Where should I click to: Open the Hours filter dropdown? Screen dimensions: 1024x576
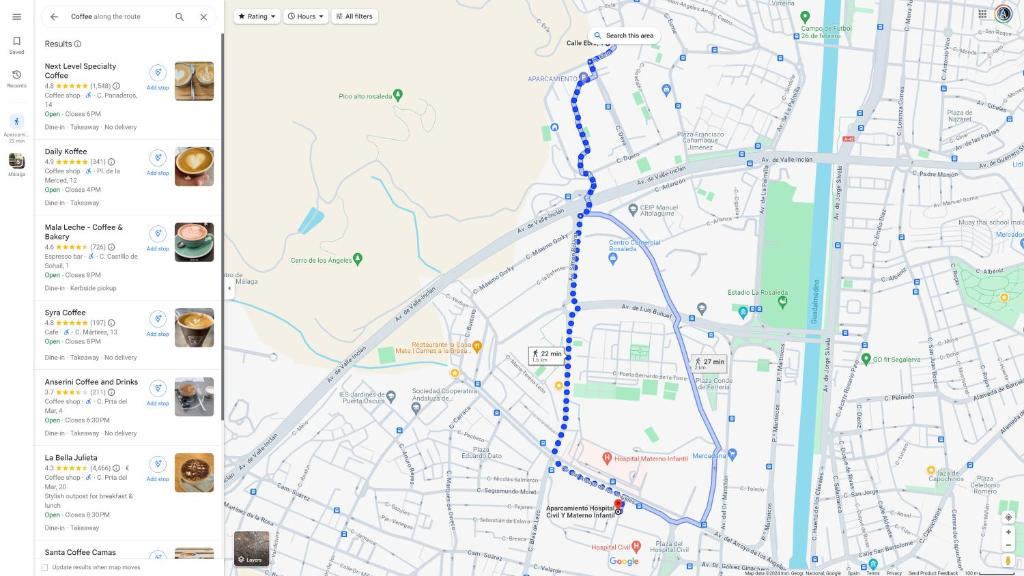pos(306,16)
